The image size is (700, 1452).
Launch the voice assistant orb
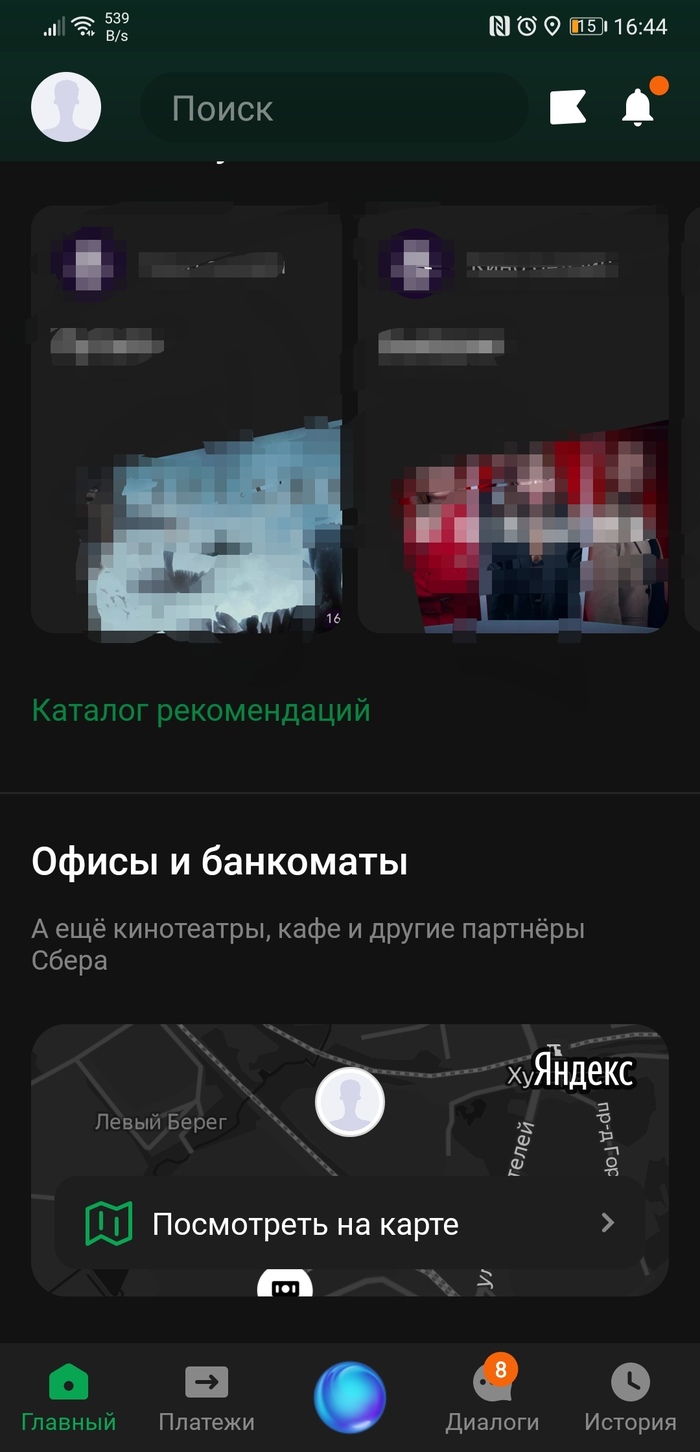[x=349, y=1397]
